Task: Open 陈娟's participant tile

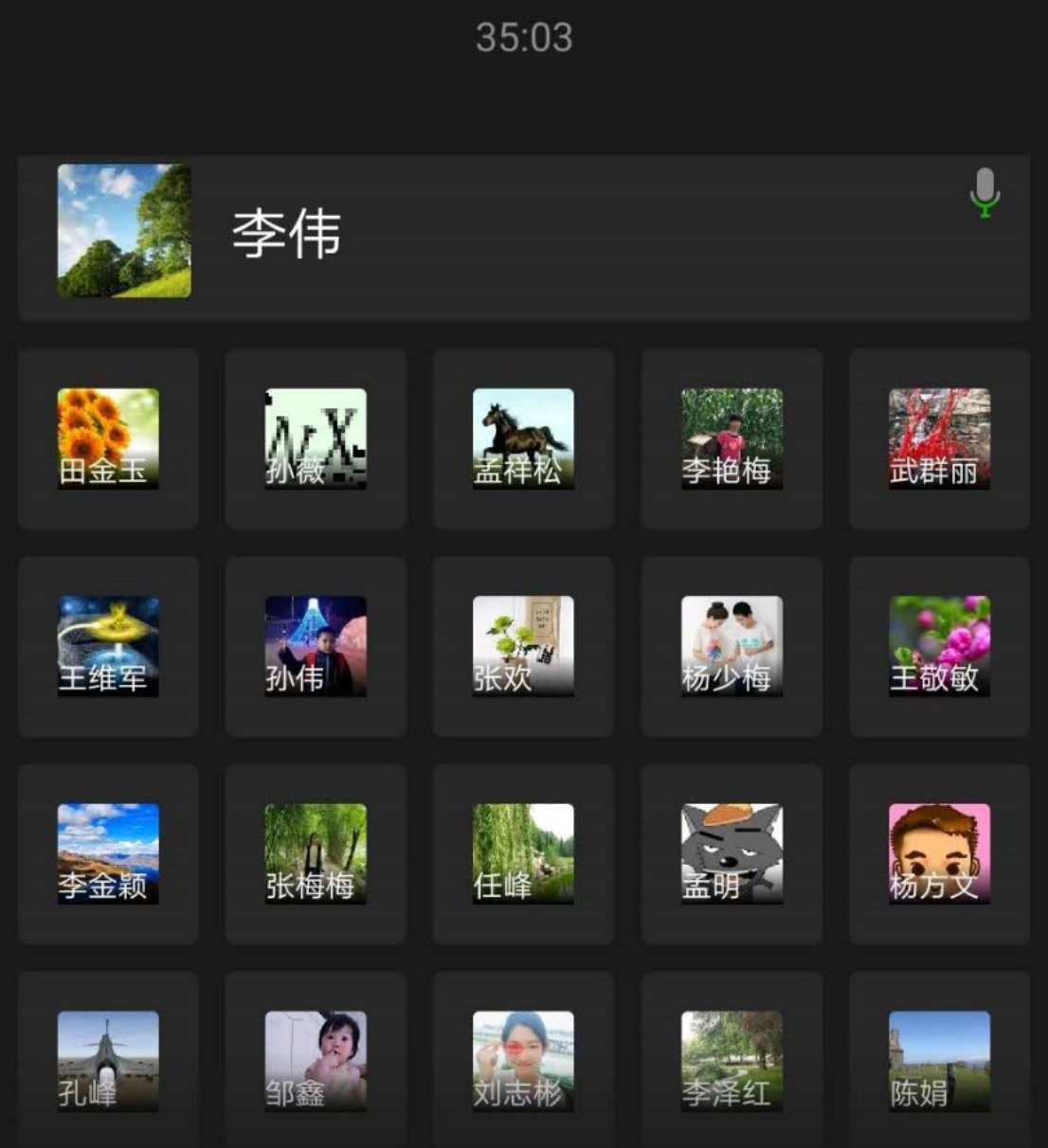Action: (939, 1061)
